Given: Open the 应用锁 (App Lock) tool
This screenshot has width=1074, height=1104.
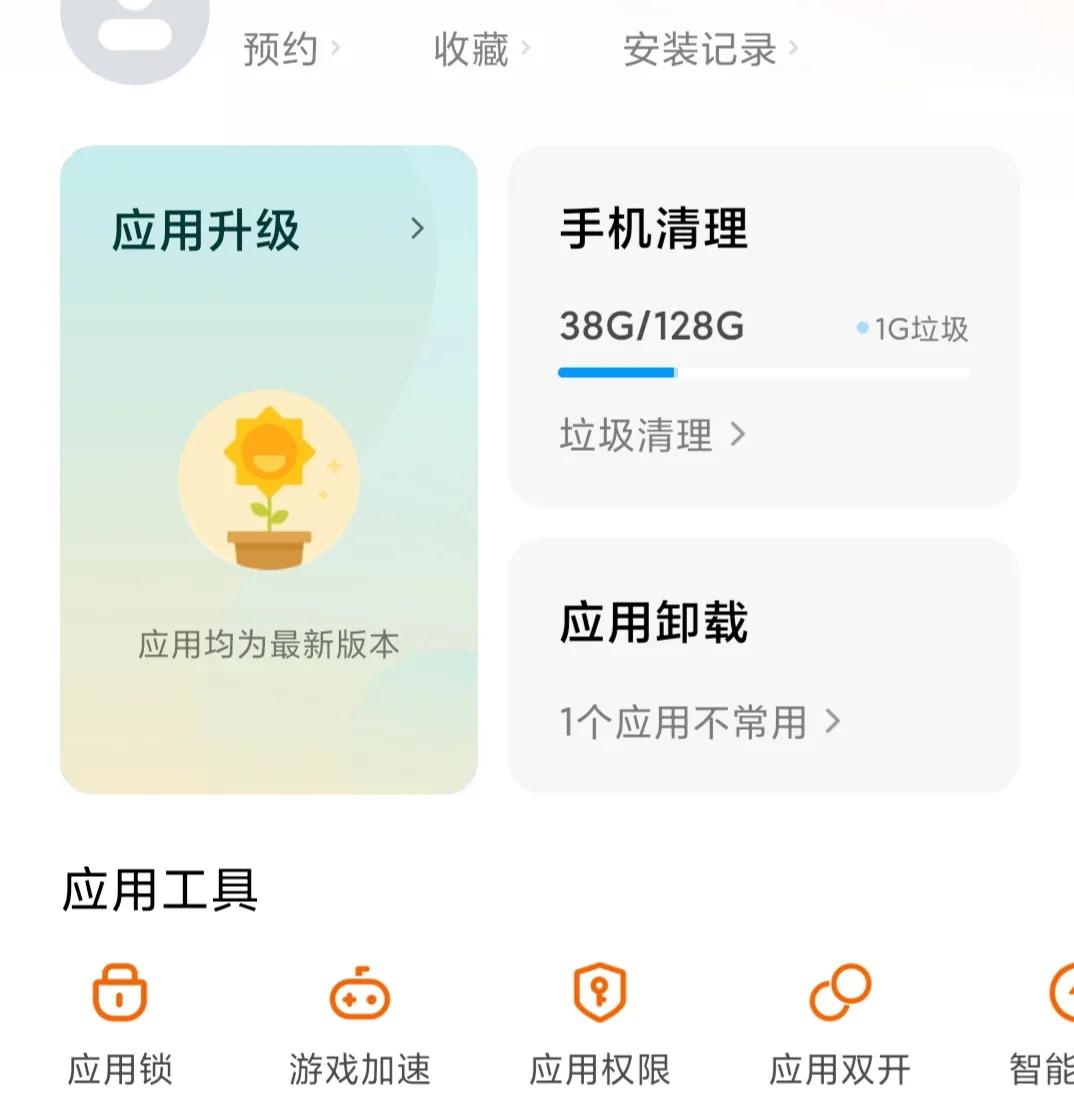Looking at the screenshot, I should pyautogui.click(x=118, y=1020).
